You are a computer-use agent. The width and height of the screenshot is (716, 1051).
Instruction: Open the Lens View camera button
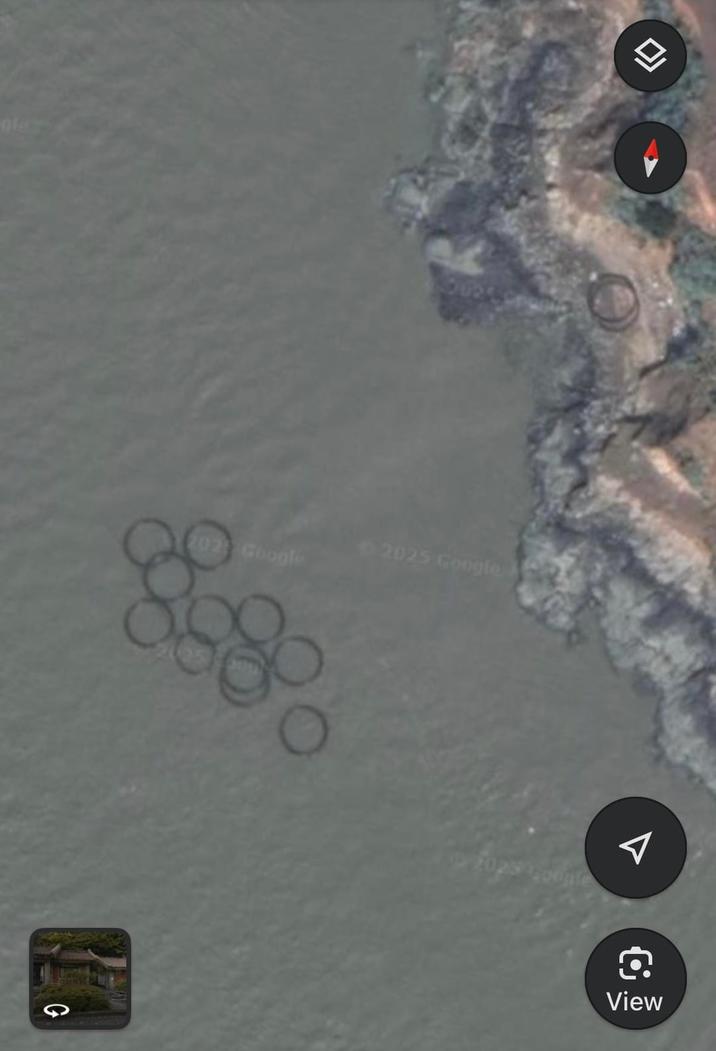click(635, 979)
